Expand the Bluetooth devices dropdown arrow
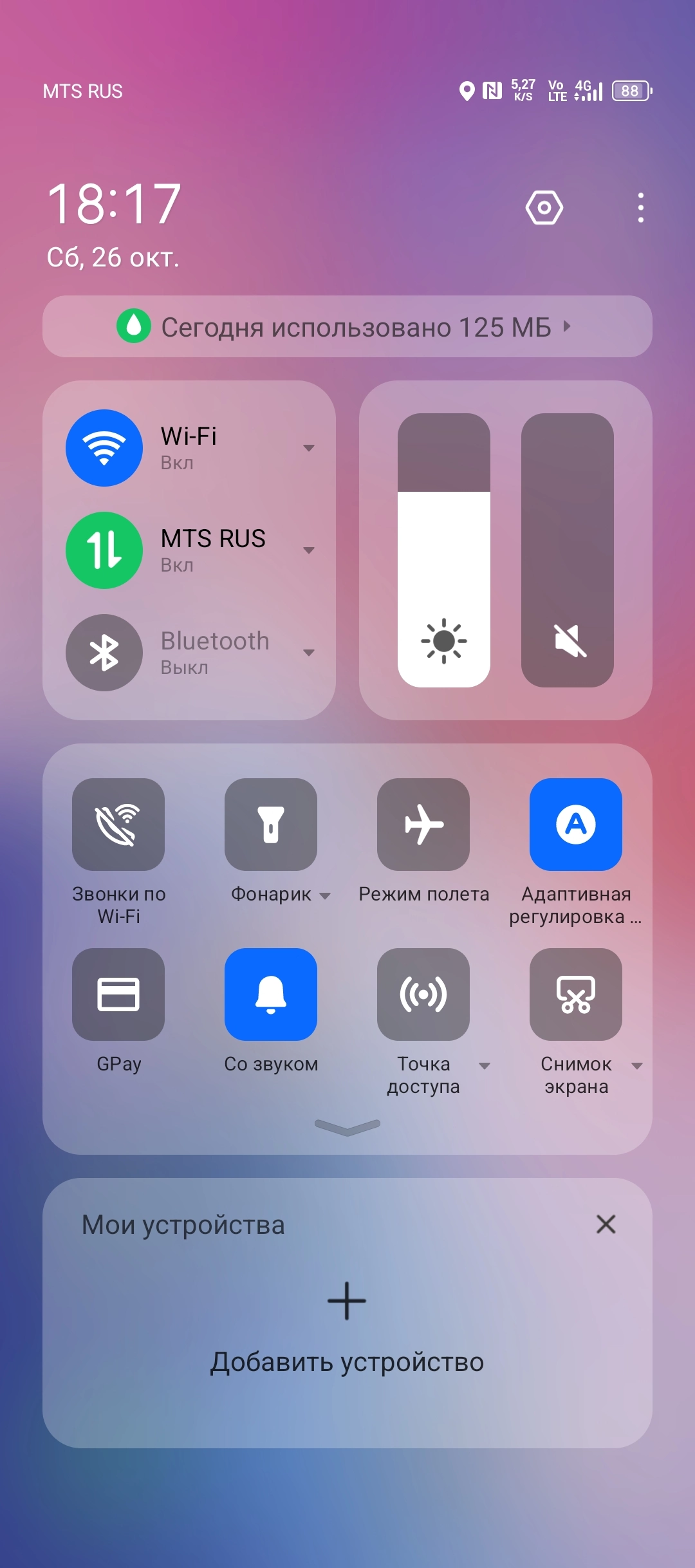 click(309, 653)
